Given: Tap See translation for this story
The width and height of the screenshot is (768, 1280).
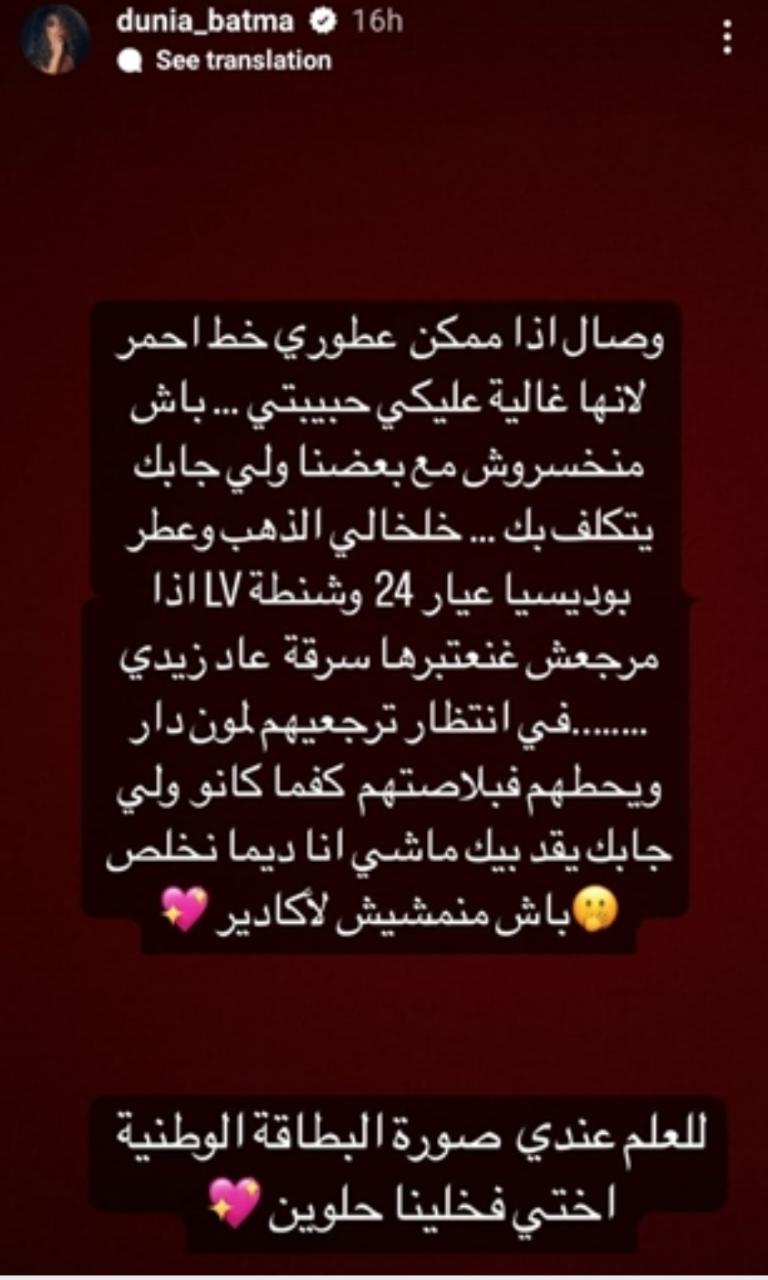Looking at the screenshot, I should [242, 61].
